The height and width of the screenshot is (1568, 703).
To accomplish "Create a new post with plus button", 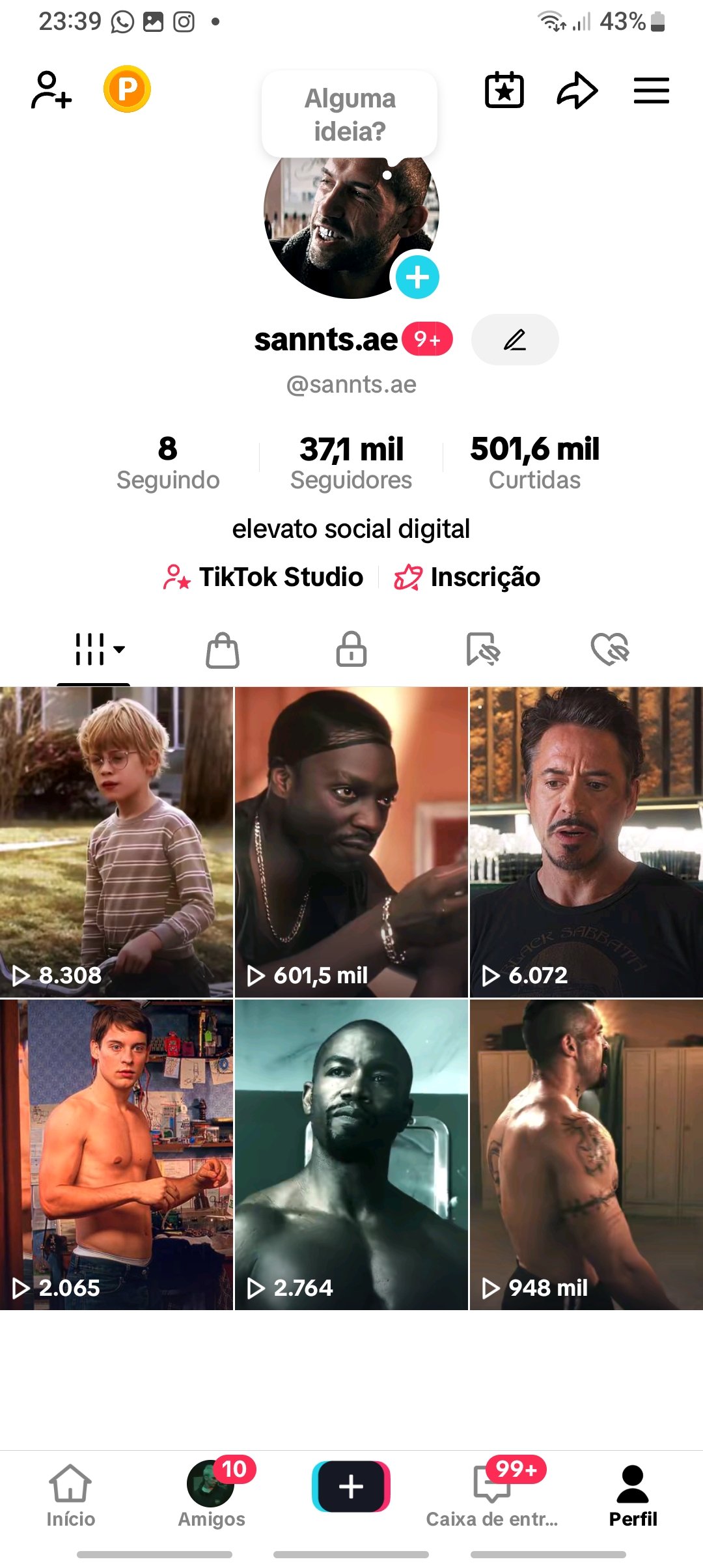I will click(351, 1487).
